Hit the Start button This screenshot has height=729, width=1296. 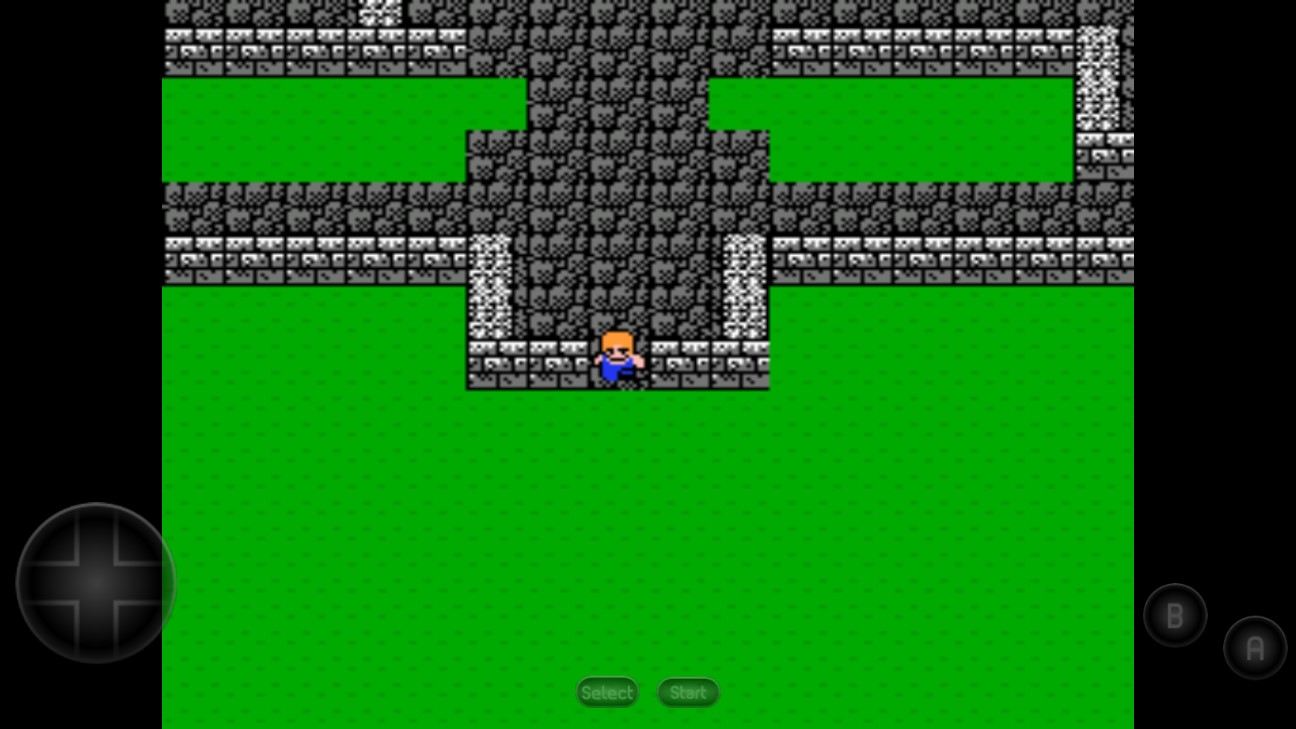pos(688,692)
